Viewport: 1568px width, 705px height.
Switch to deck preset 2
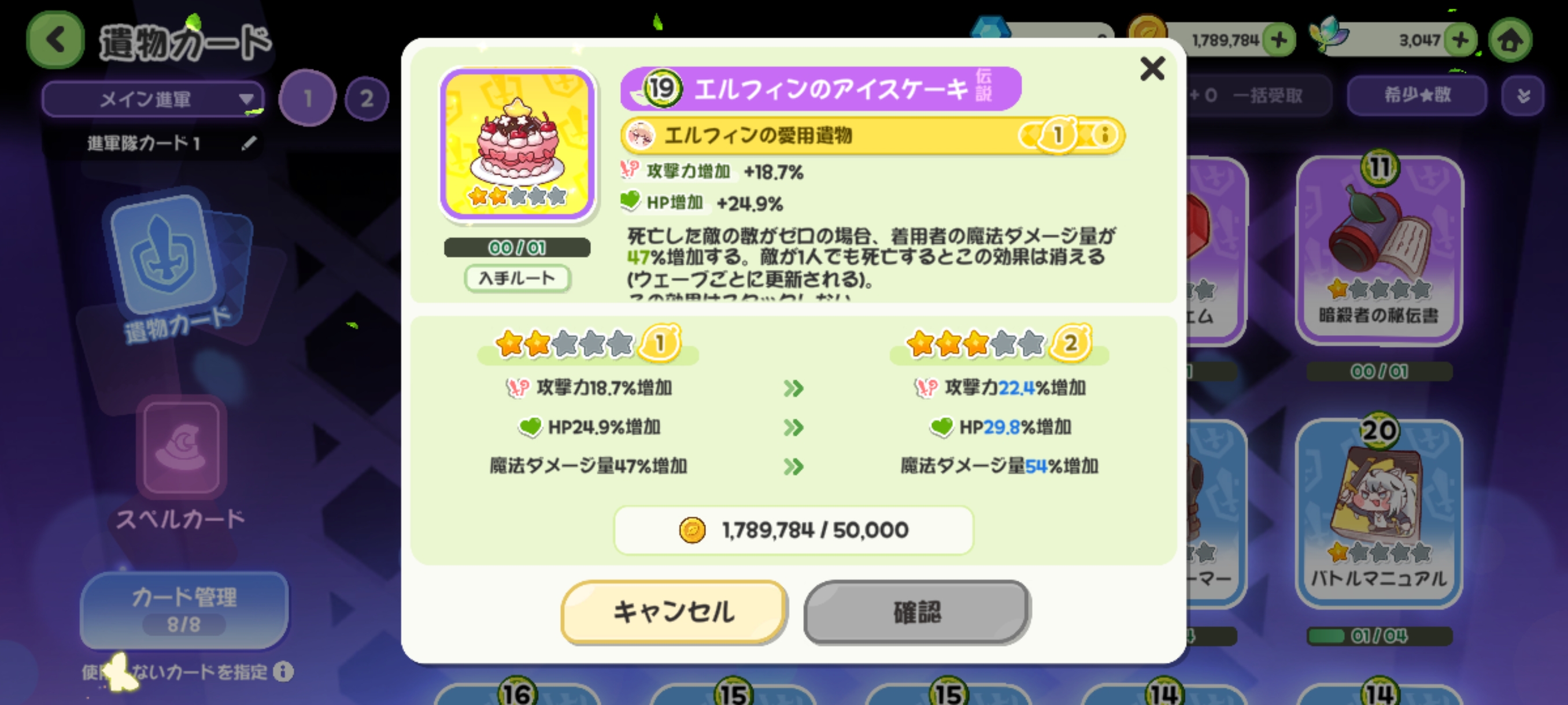click(367, 98)
